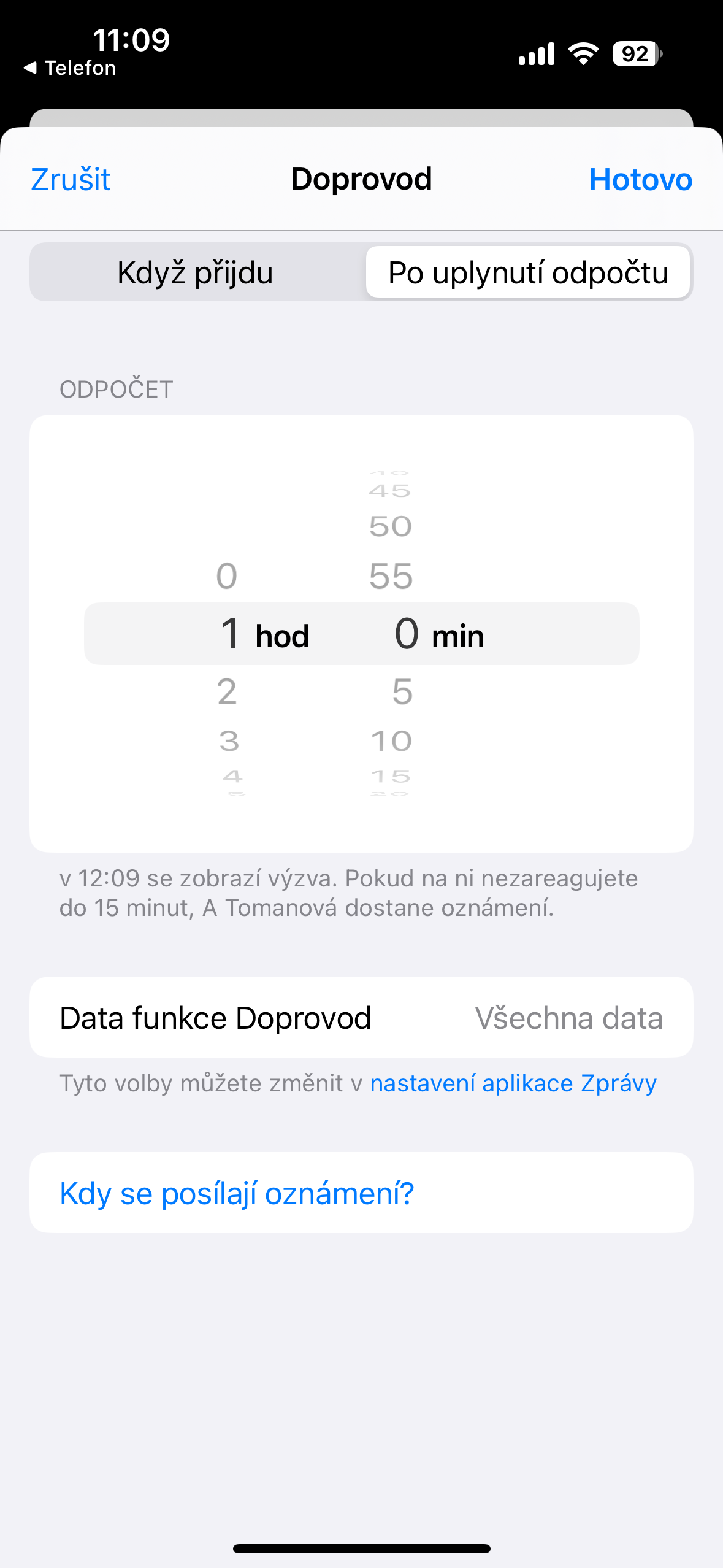Return to the Telefon app
This screenshot has height=1568, width=723.
[70, 68]
